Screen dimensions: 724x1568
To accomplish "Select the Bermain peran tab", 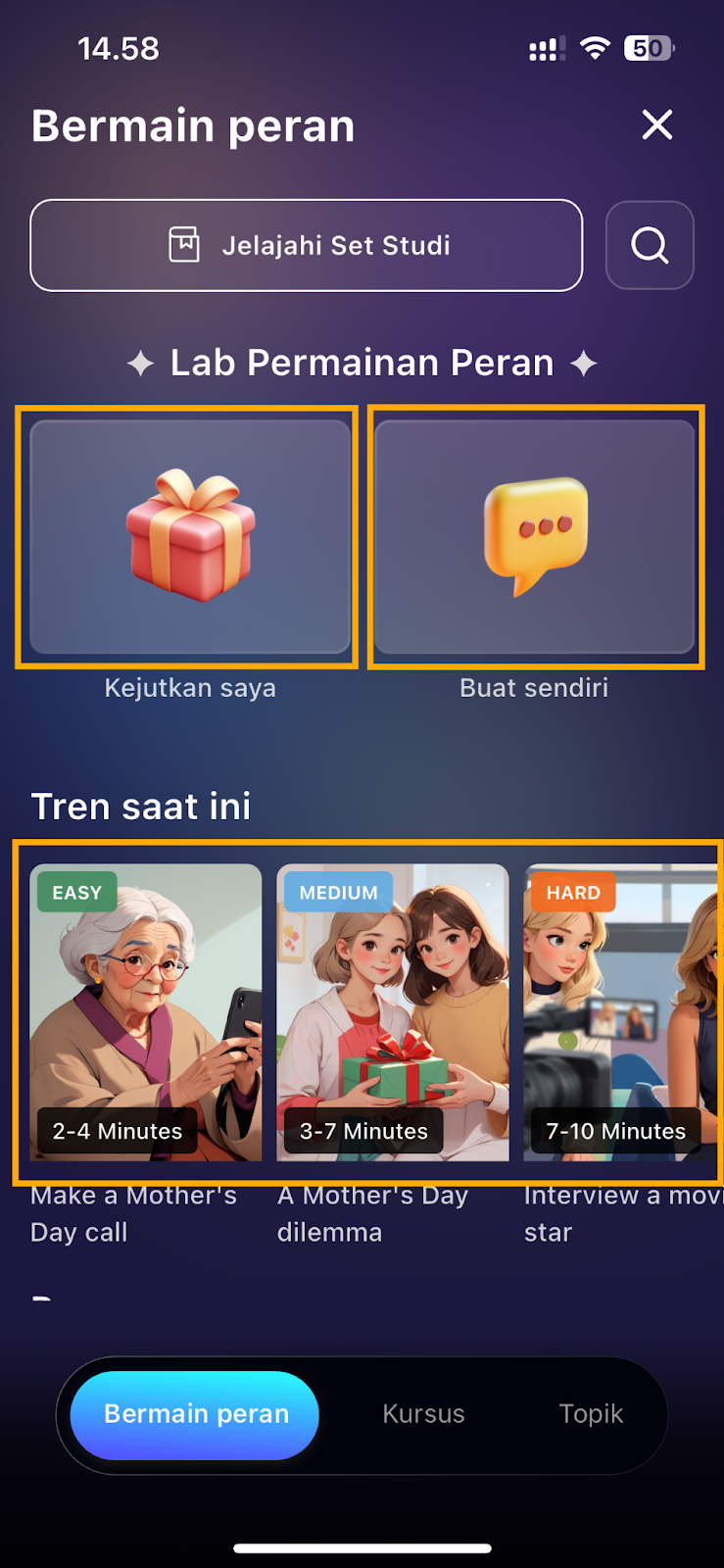I will coord(196,1414).
